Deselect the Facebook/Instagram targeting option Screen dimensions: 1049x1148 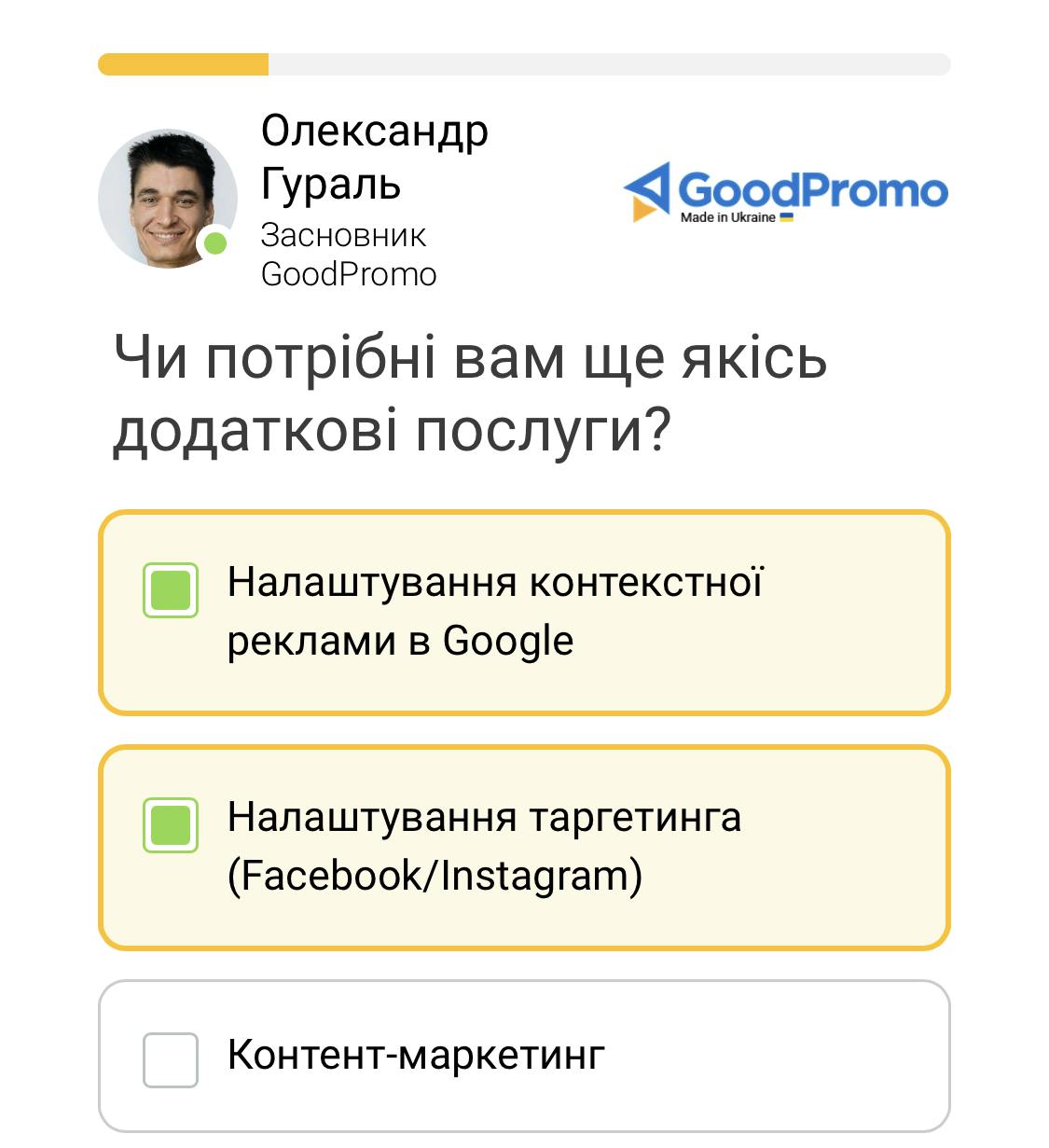tap(171, 825)
